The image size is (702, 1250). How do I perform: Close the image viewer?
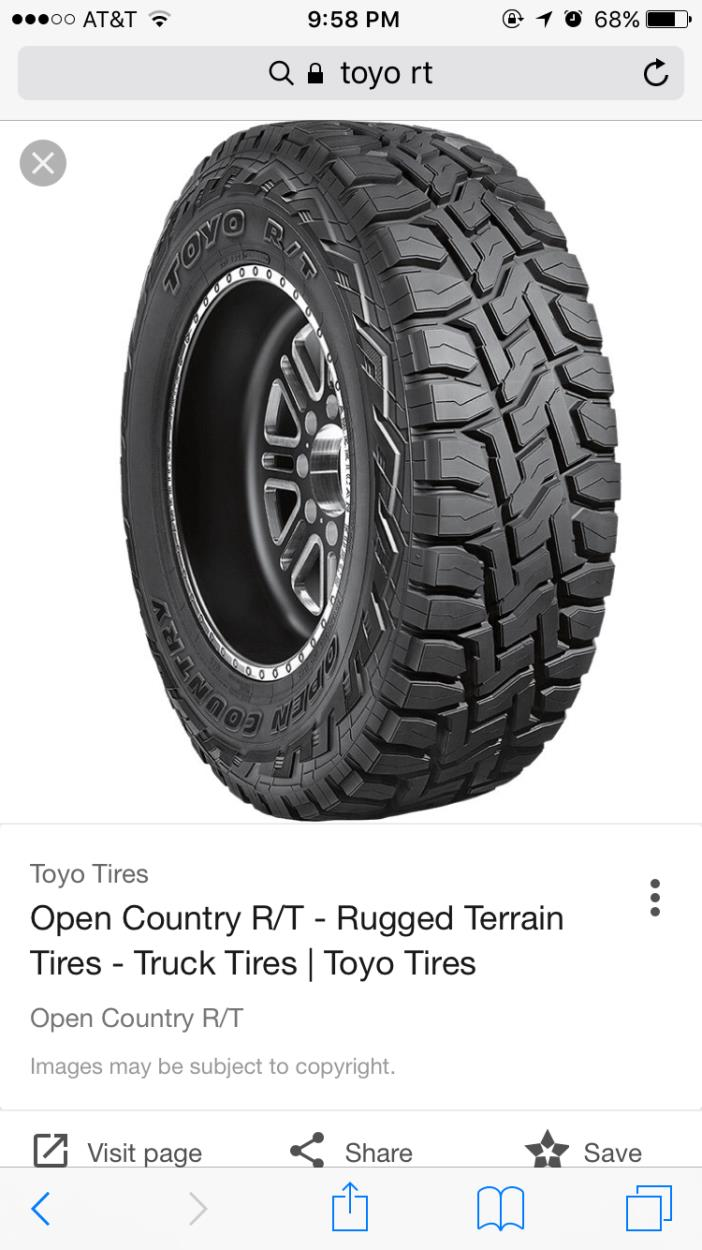point(43,164)
